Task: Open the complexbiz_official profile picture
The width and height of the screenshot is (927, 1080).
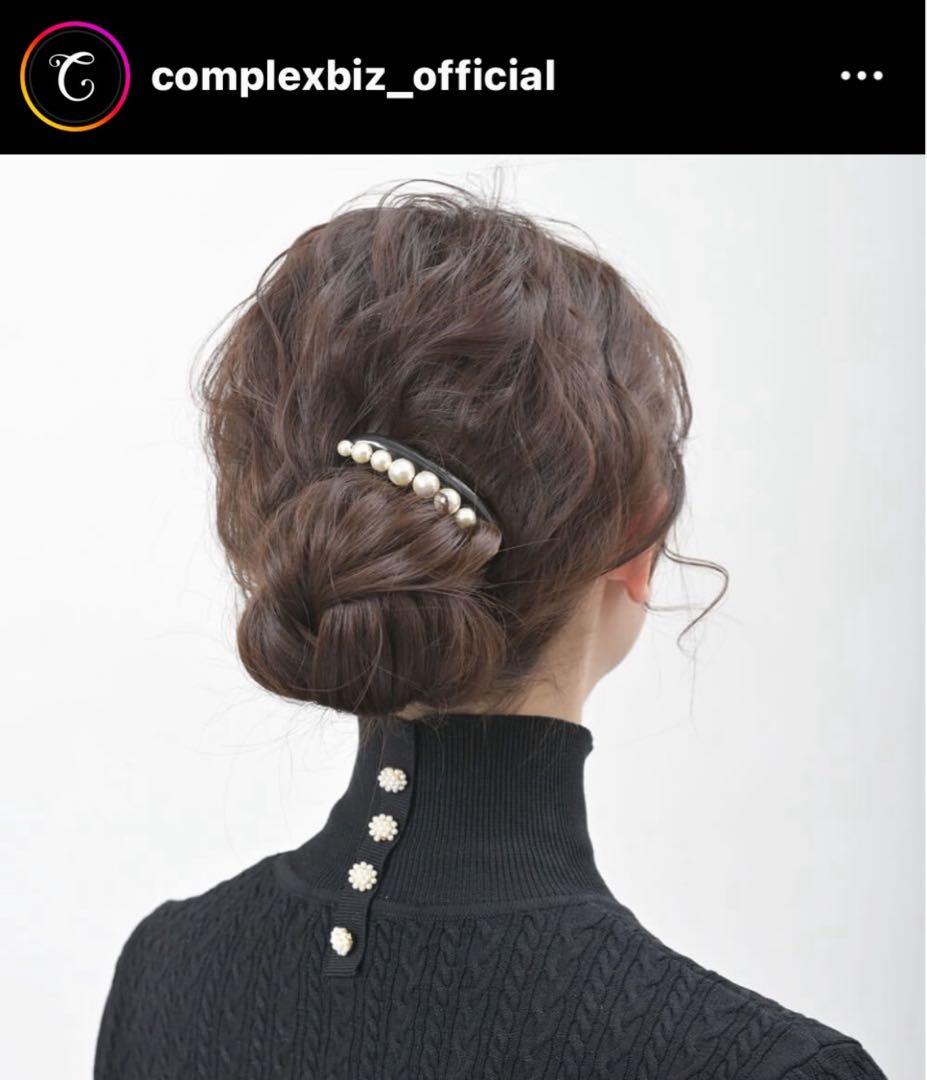Action: (75, 77)
